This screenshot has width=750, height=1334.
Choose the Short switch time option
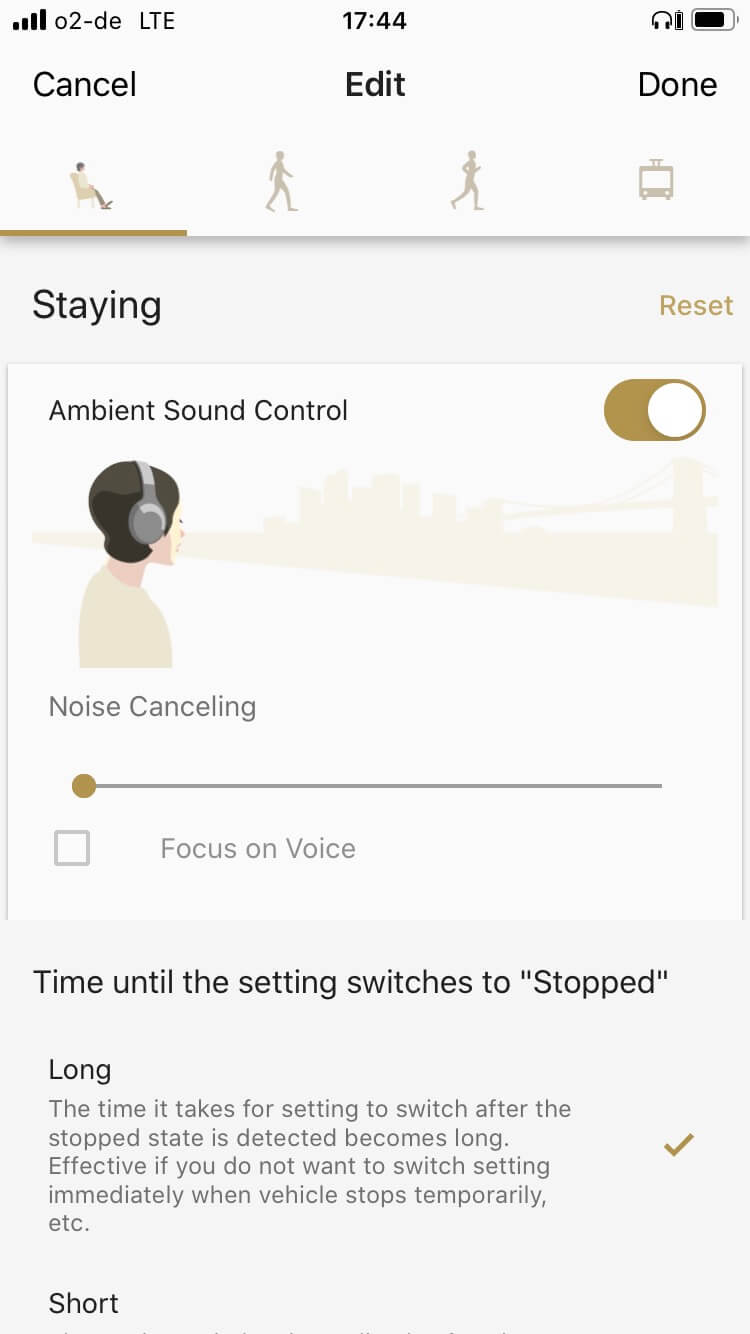(x=84, y=1303)
